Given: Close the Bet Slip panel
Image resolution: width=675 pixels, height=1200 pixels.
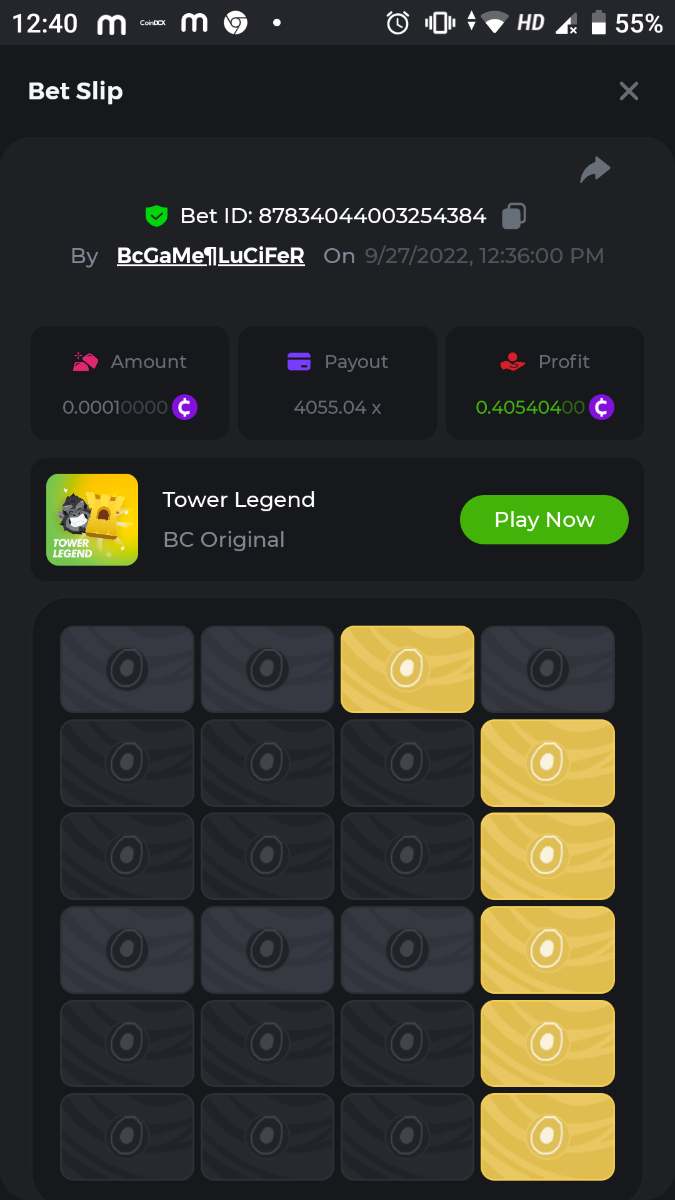Looking at the screenshot, I should point(628,91).
